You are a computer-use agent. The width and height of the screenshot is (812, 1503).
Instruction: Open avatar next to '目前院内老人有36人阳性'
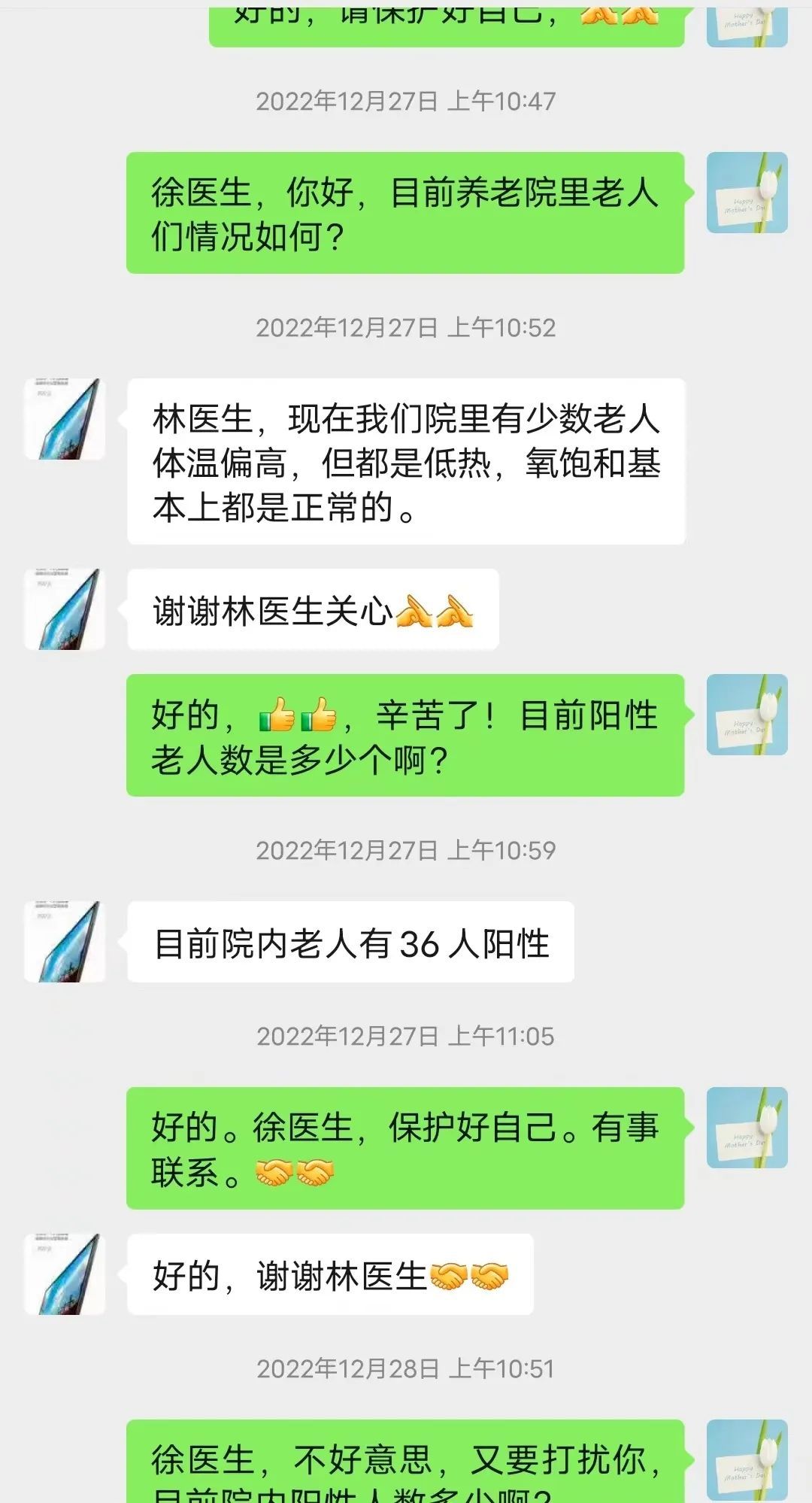click(x=65, y=942)
